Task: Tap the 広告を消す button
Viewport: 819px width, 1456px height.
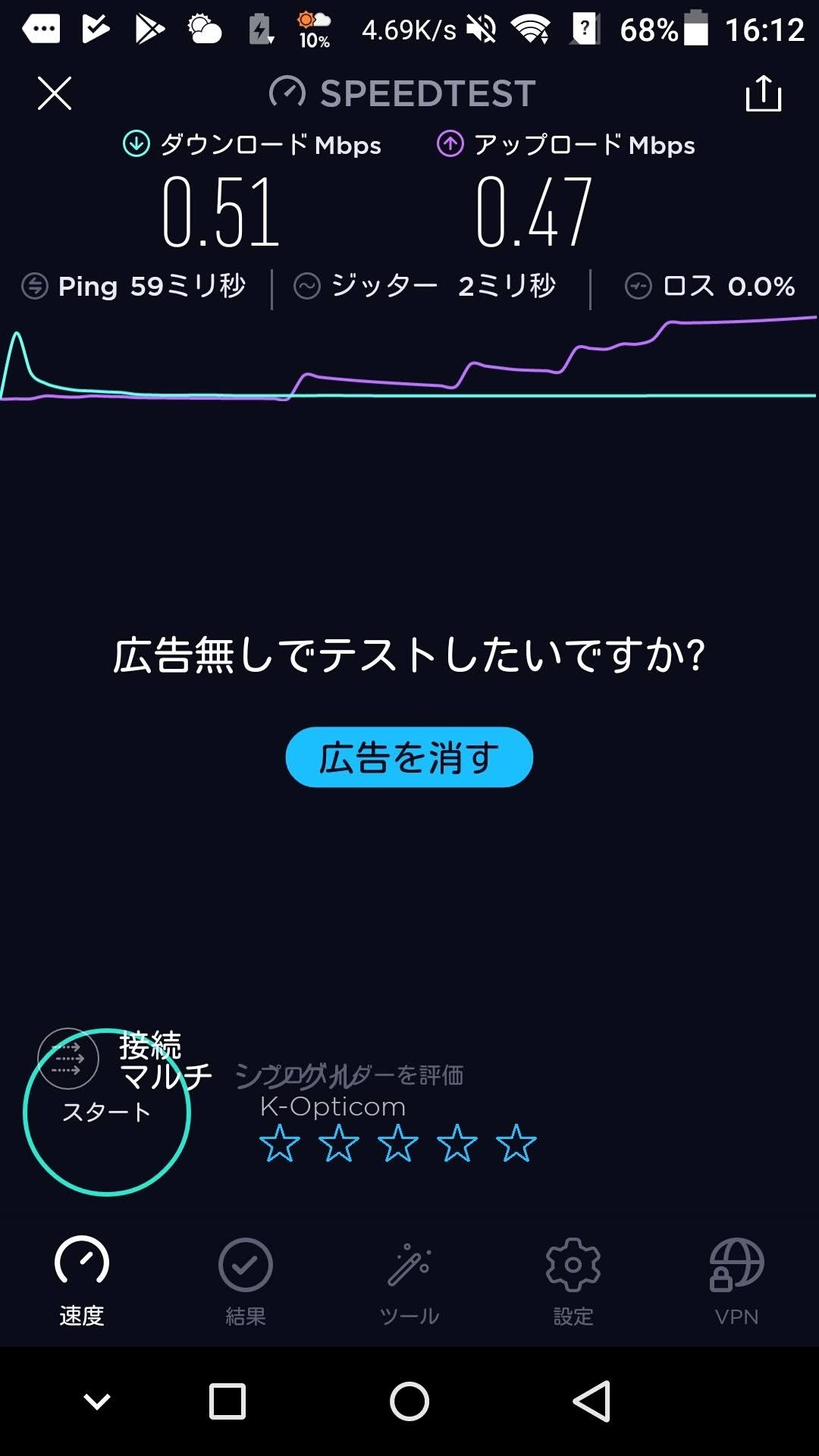Action: 409,757
